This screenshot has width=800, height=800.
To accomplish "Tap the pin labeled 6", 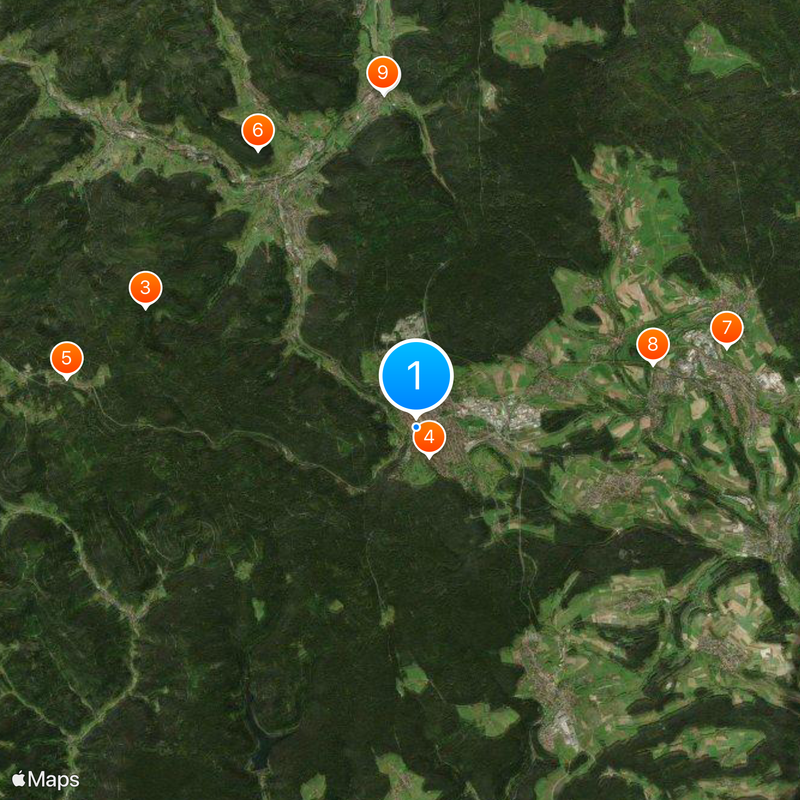I will (258, 130).
